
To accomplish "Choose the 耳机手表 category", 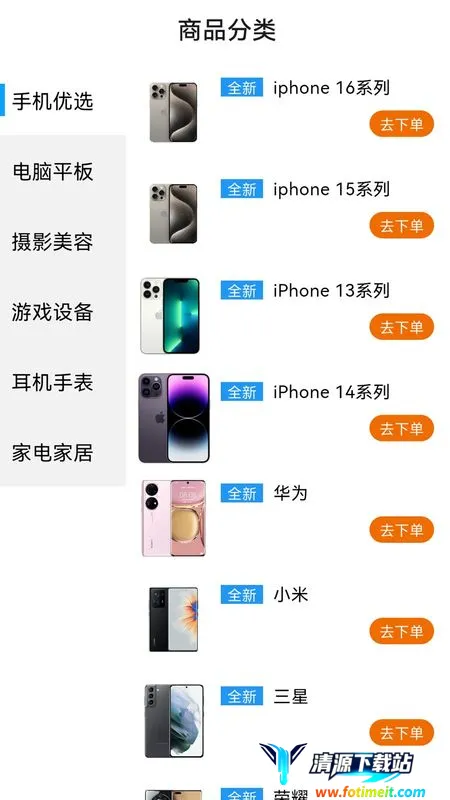I will (53, 382).
